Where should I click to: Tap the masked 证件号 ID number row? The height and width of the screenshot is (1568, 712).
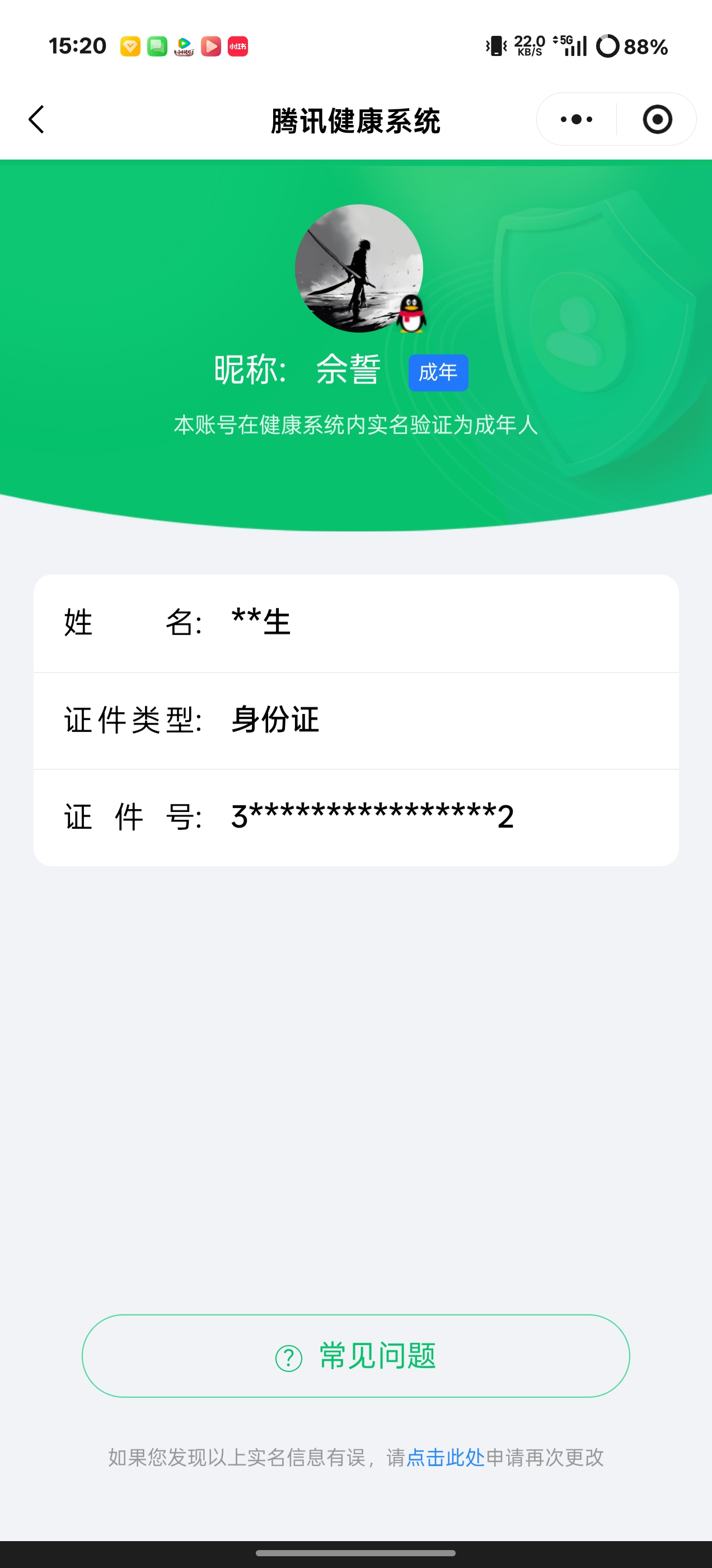[x=356, y=817]
